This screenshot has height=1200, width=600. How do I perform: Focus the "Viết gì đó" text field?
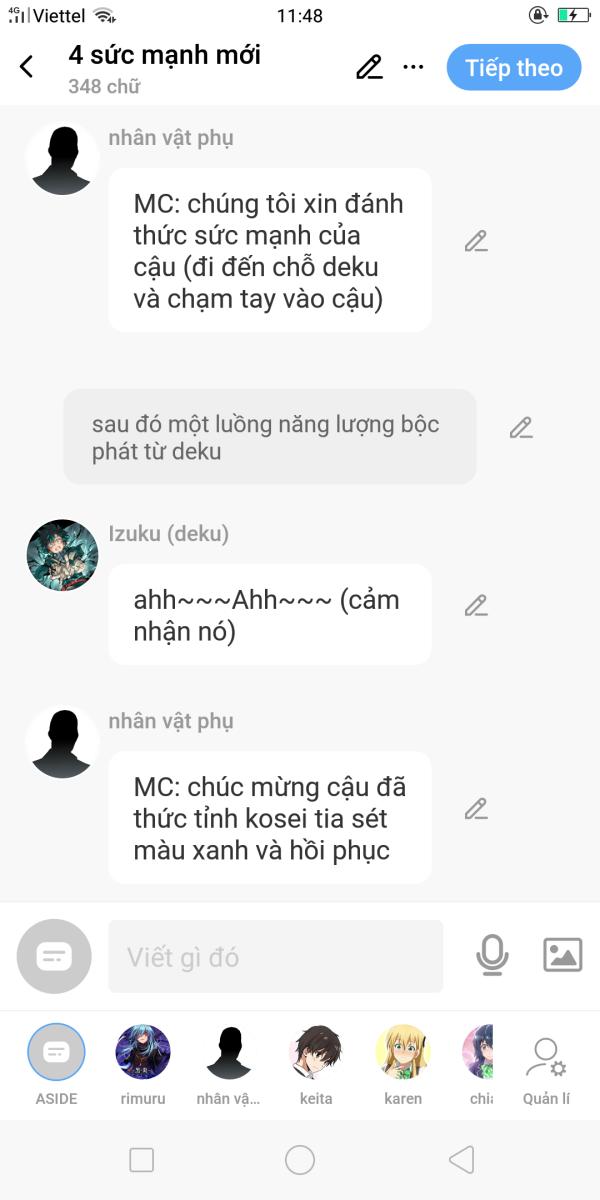tap(275, 957)
